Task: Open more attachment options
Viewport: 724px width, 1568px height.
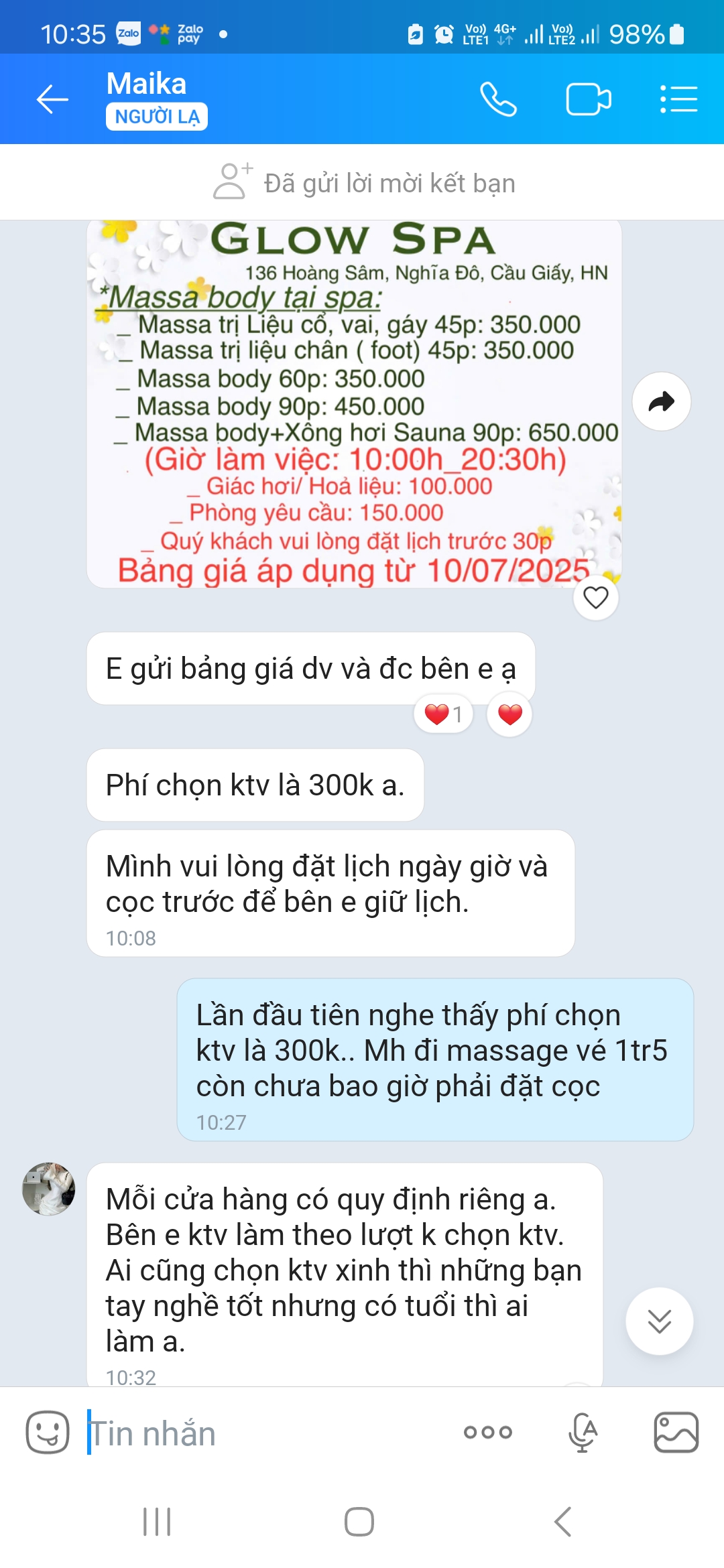Action: pyautogui.click(x=488, y=1432)
